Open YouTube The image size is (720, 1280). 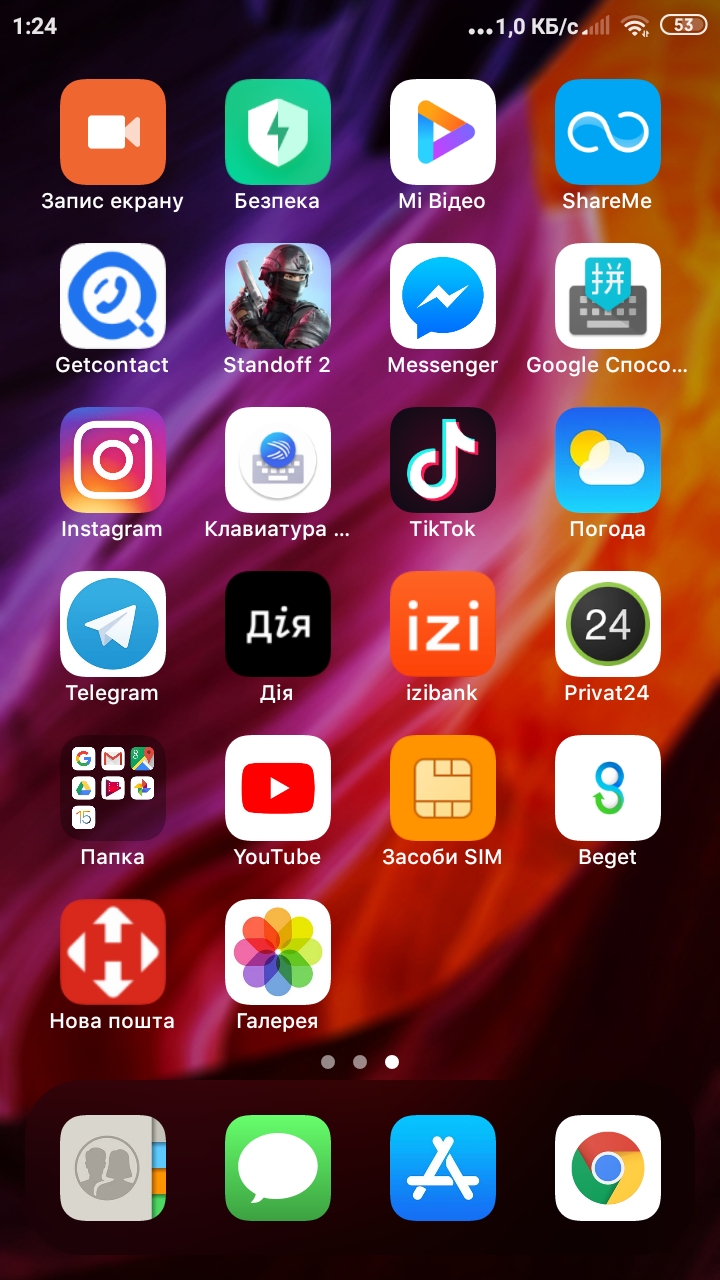click(278, 788)
